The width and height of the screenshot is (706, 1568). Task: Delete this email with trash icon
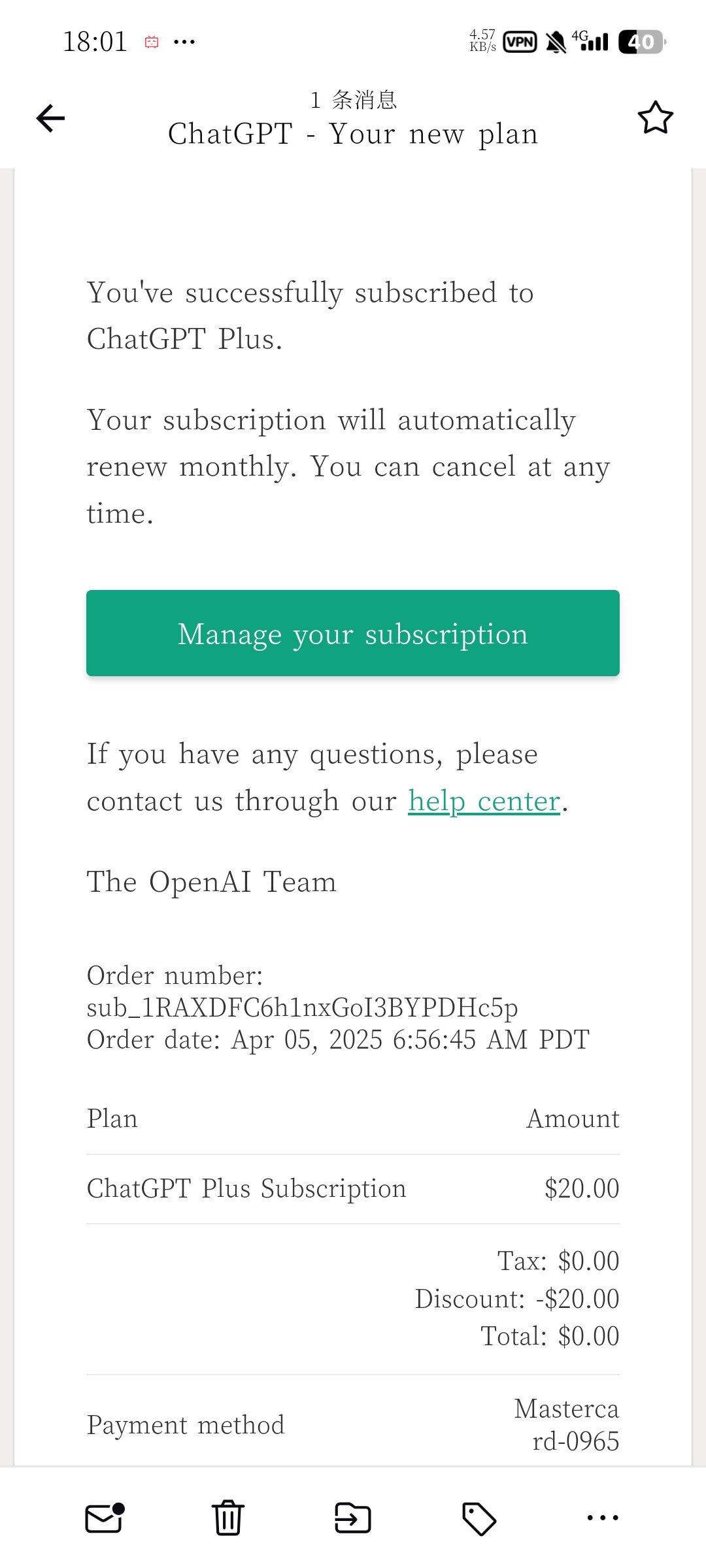click(x=228, y=1518)
